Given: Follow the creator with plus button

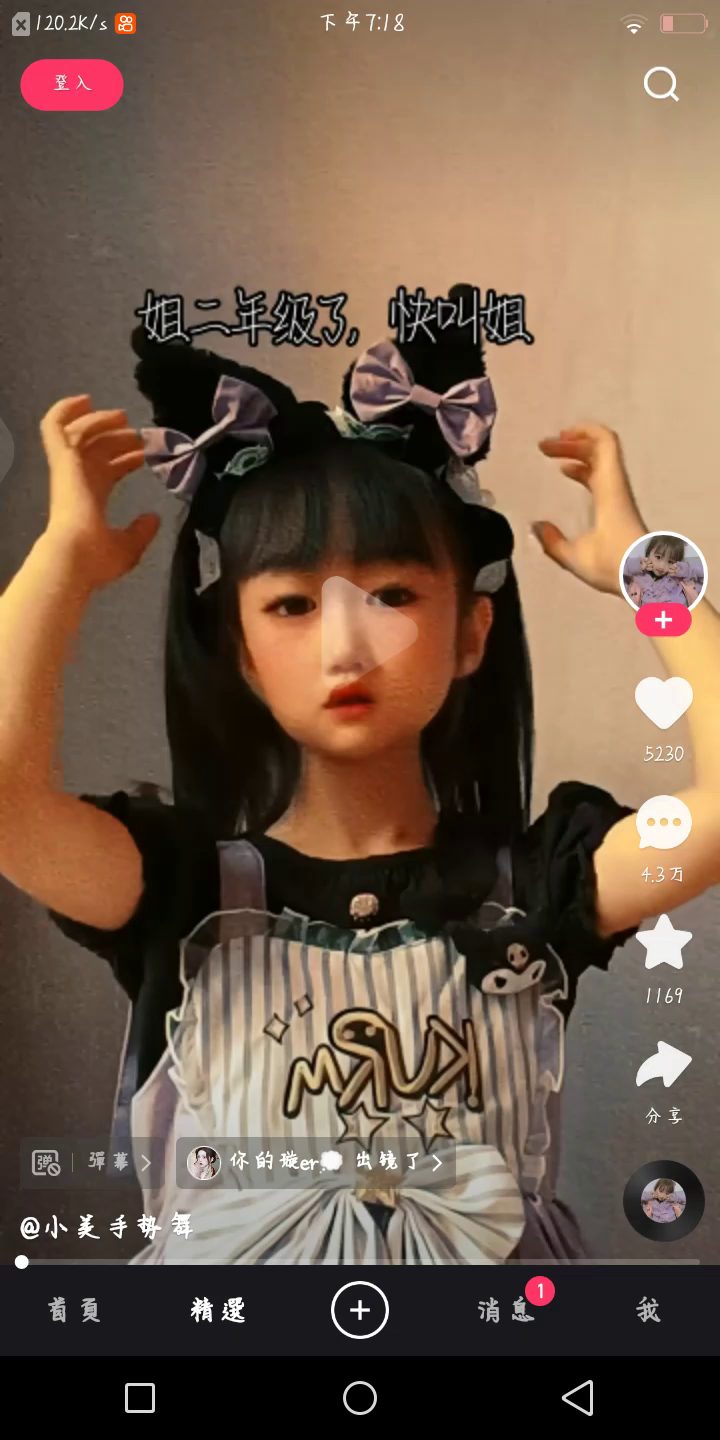Looking at the screenshot, I should (663, 621).
